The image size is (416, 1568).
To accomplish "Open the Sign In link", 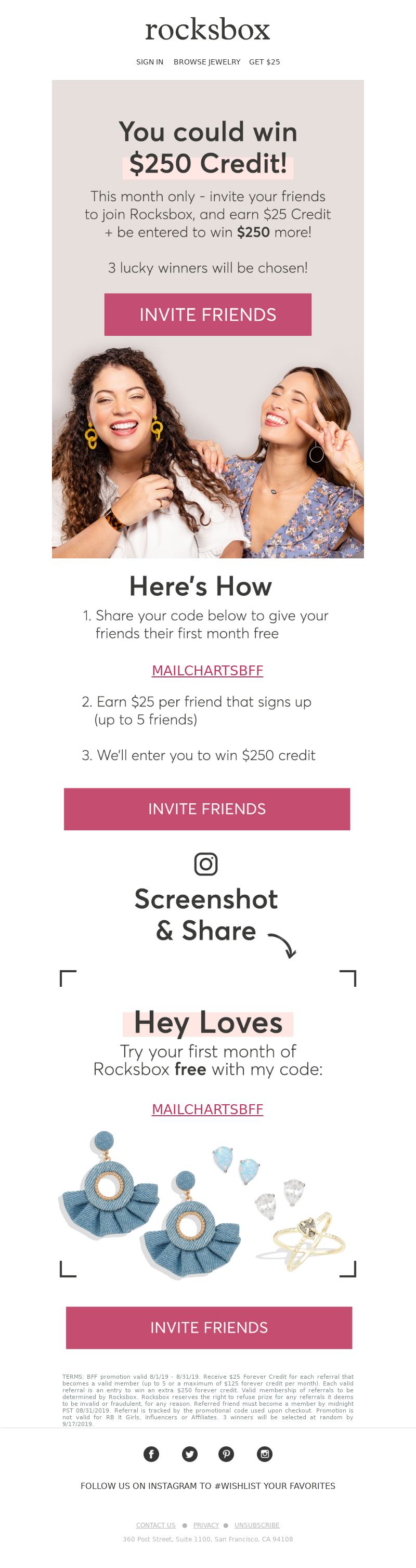I will pos(149,62).
